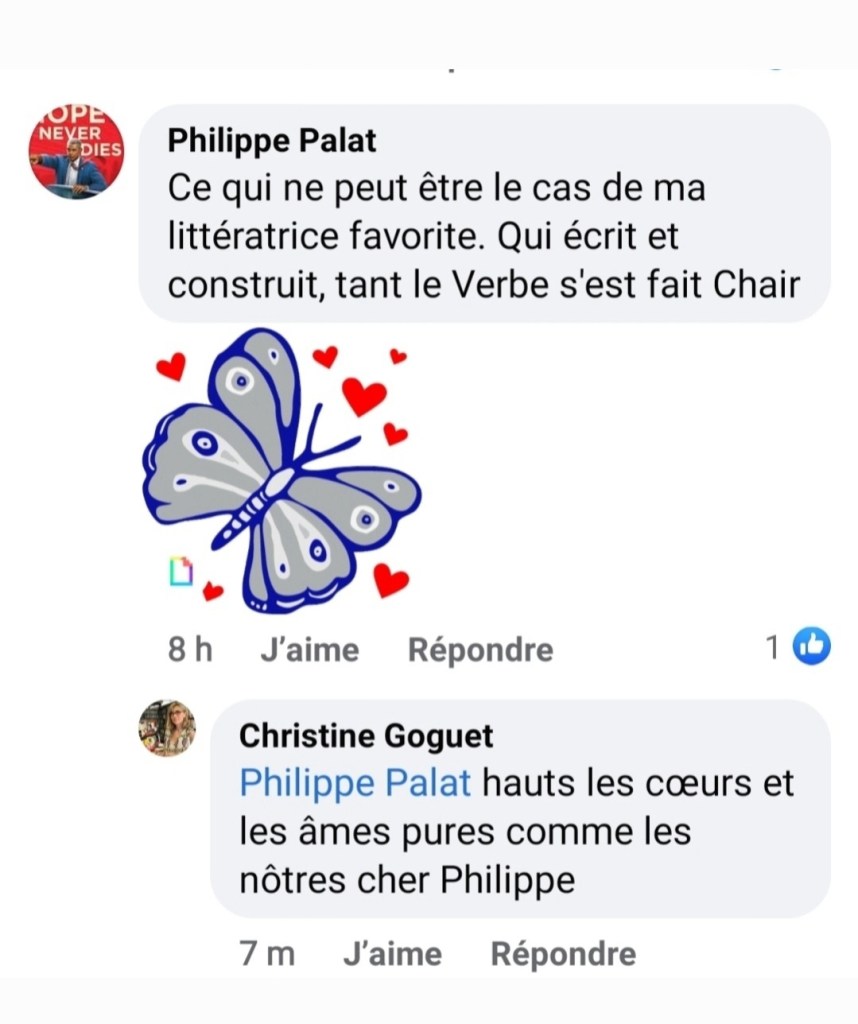
Task: Open Philippe Palat's profile picture
Action: (x=76, y=151)
